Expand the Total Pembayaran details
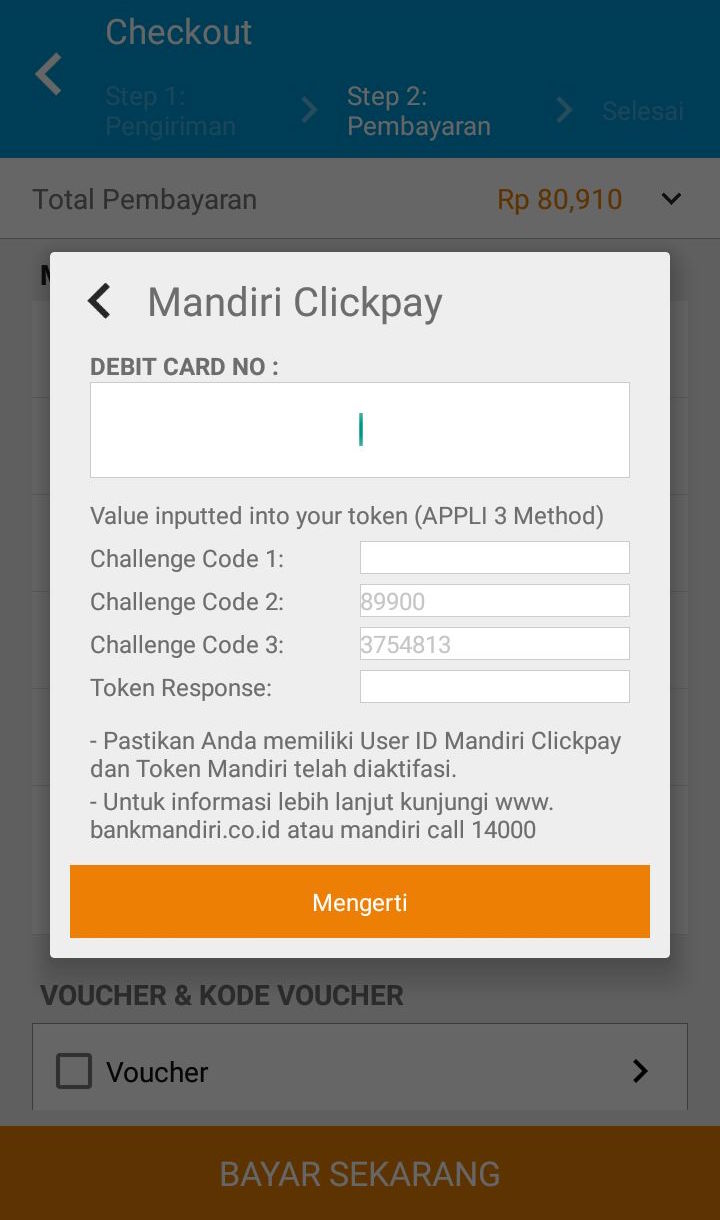Screen dimensions: 720x1220 [671, 199]
